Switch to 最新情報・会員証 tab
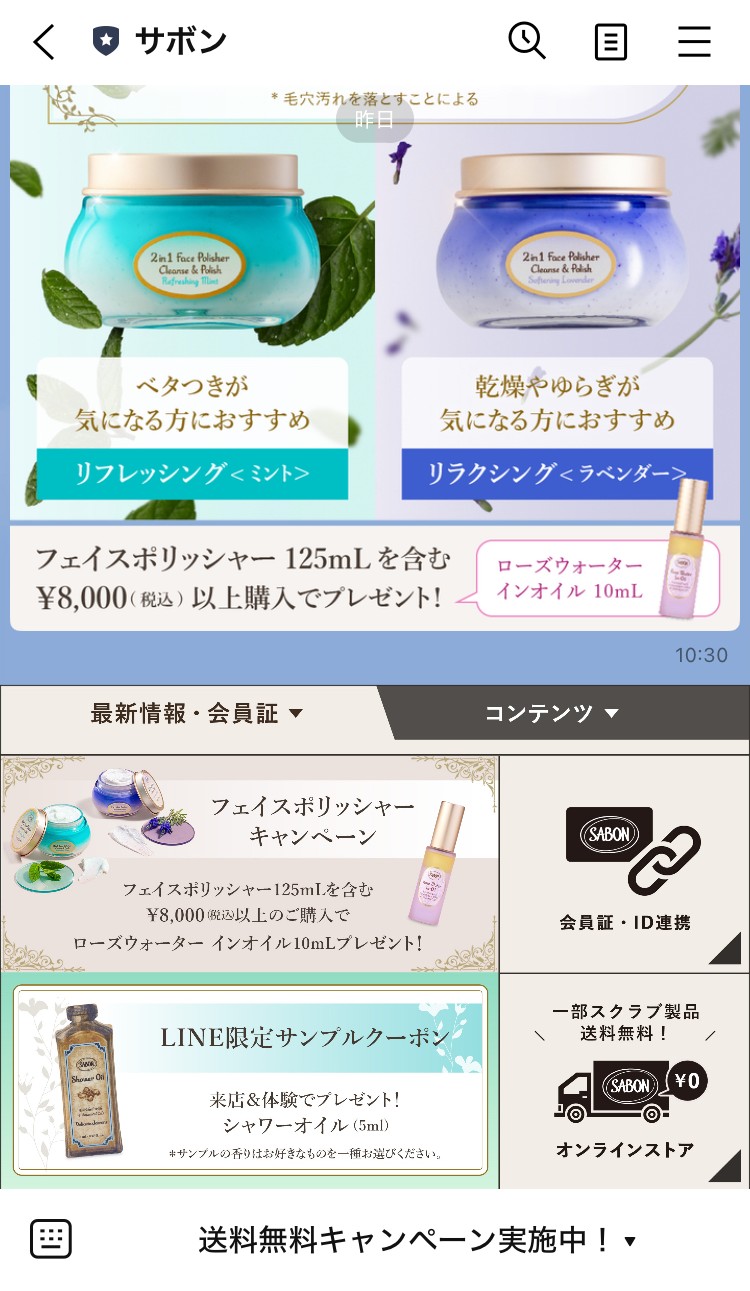This screenshot has height=1291, width=750. (196, 713)
